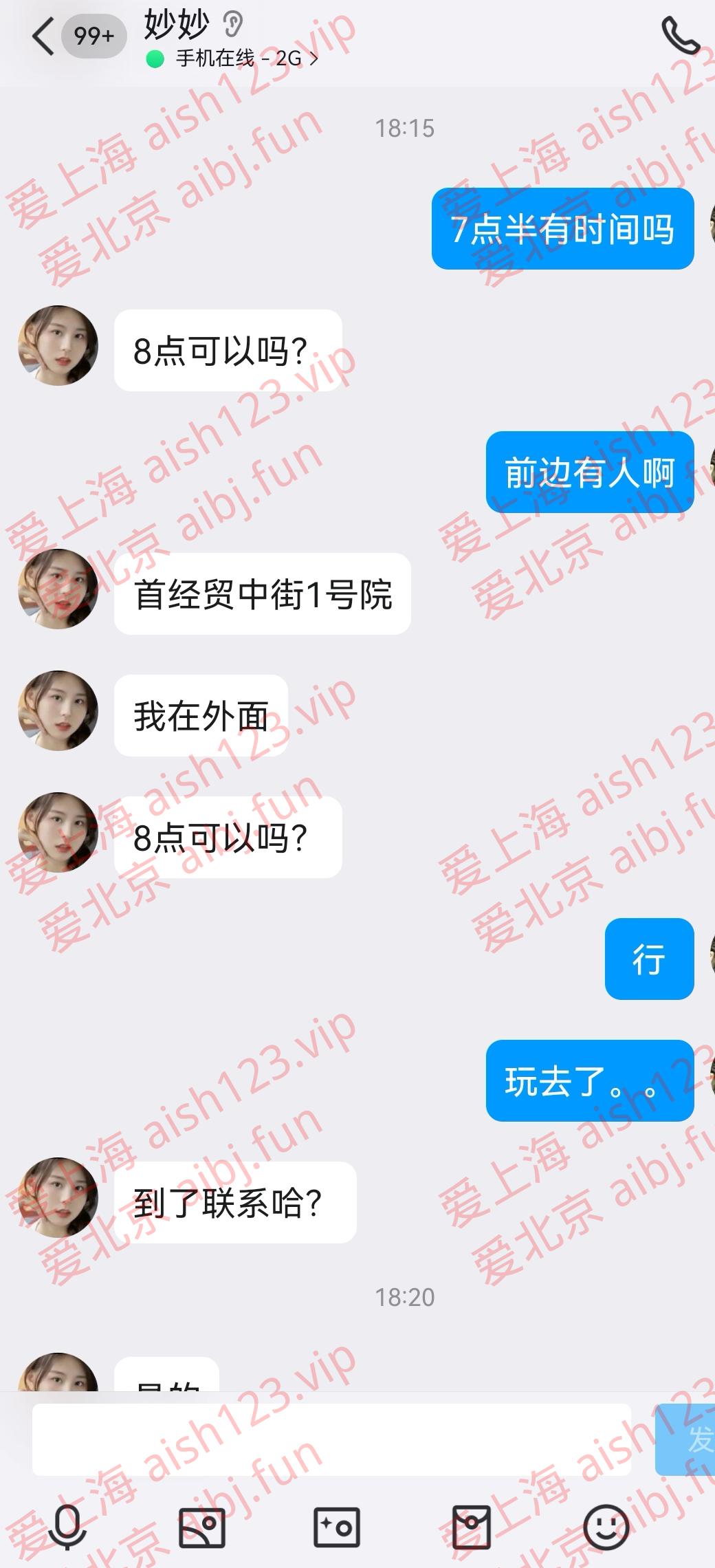This screenshot has width=715, height=1568.
Task: Open the camera to take a photo
Action: [x=336, y=1527]
